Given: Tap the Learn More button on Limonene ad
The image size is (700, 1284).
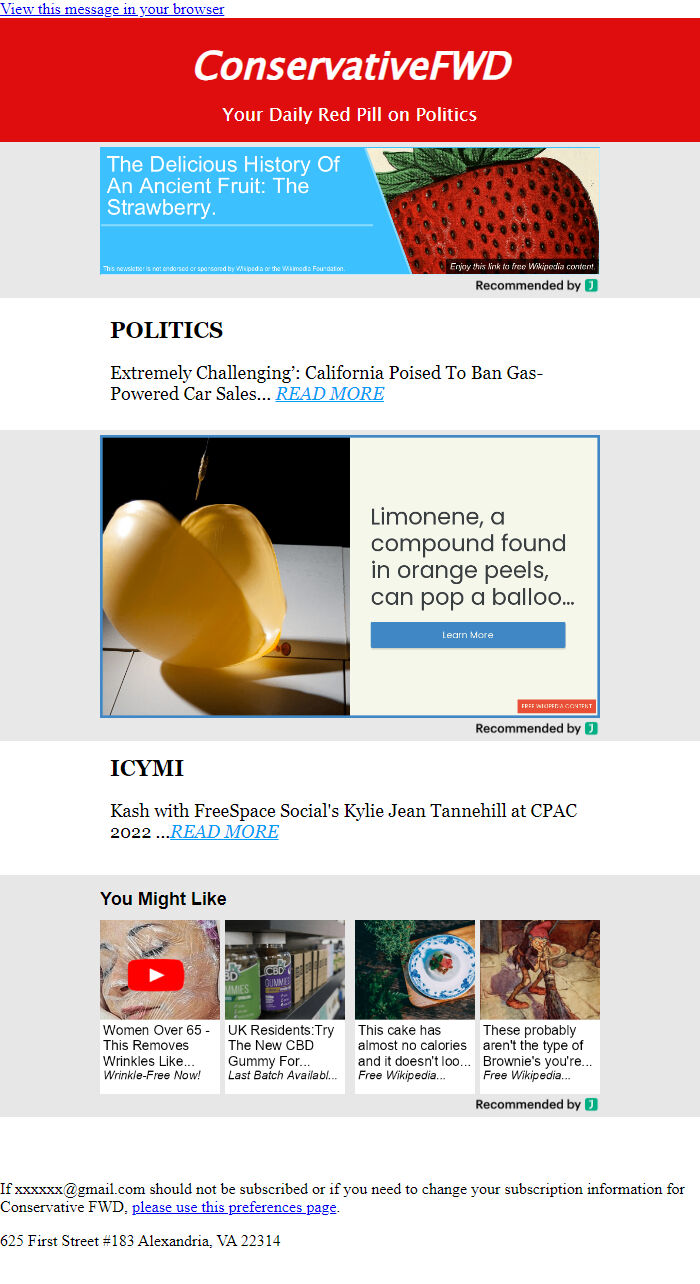Looking at the screenshot, I should [x=468, y=635].
